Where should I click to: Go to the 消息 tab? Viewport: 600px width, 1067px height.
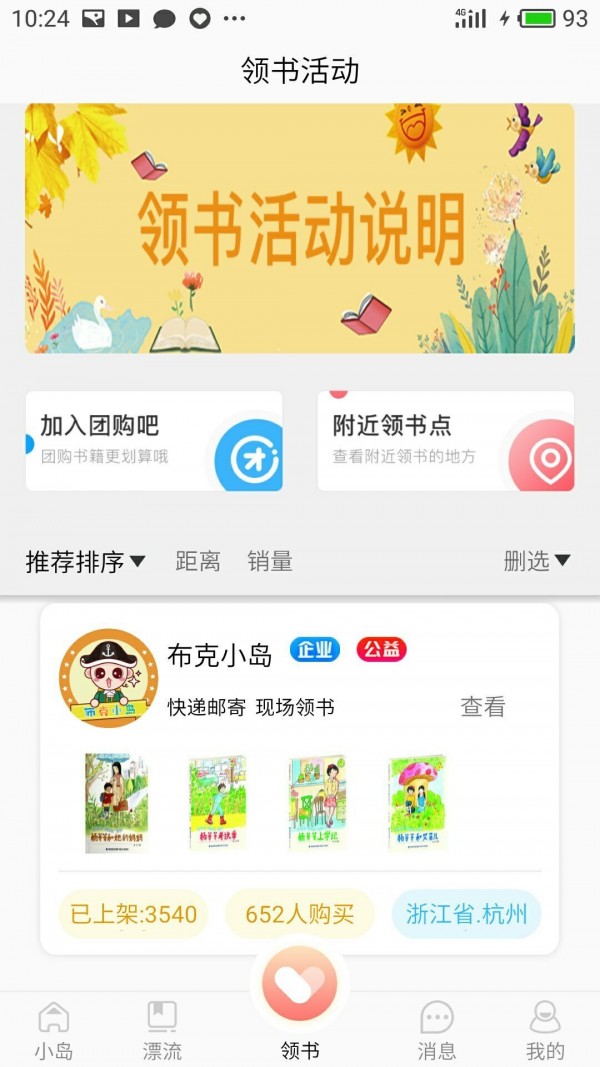click(437, 1031)
